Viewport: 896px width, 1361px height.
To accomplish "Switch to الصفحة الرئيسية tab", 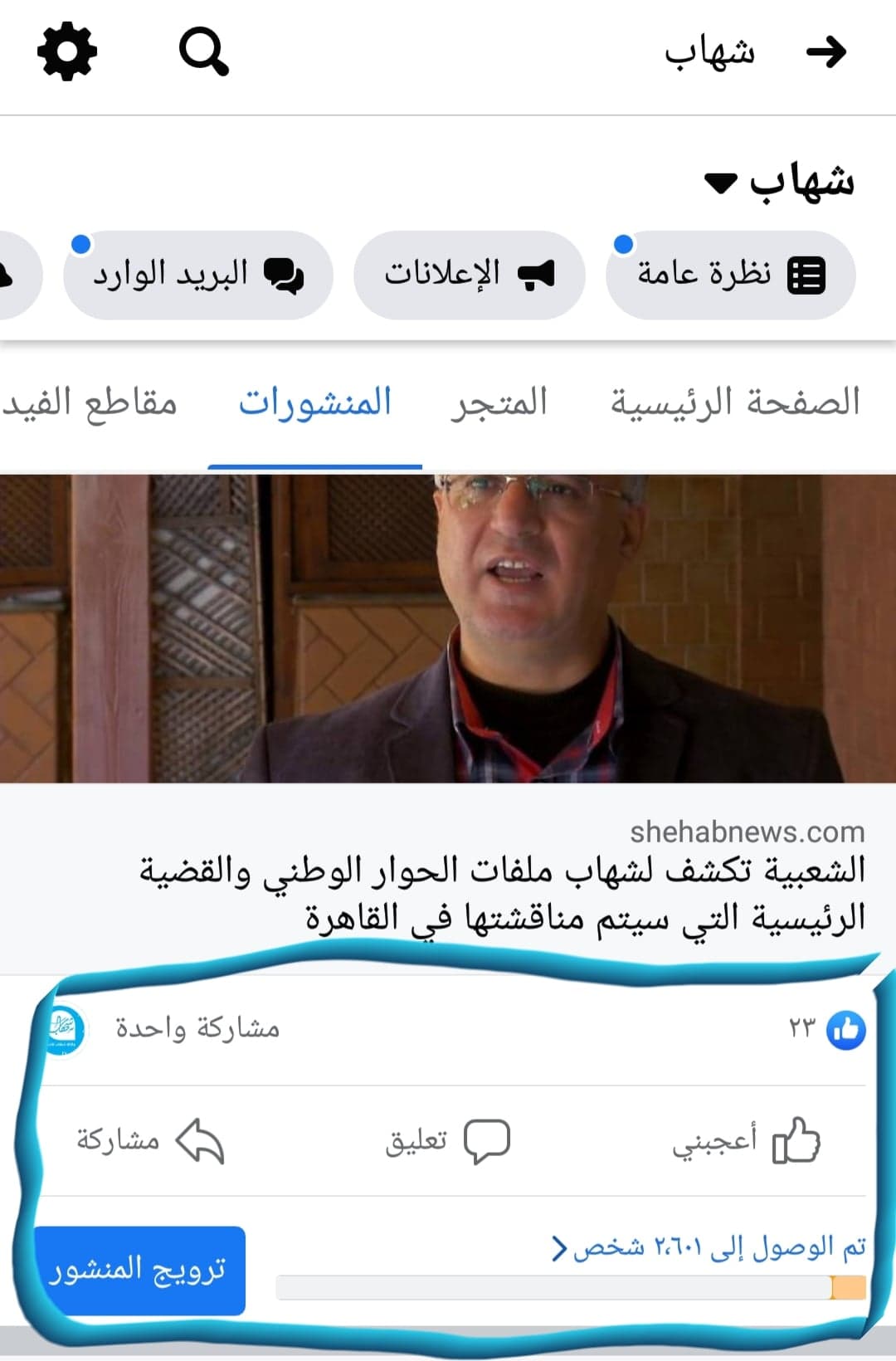I will pos(735,402).
